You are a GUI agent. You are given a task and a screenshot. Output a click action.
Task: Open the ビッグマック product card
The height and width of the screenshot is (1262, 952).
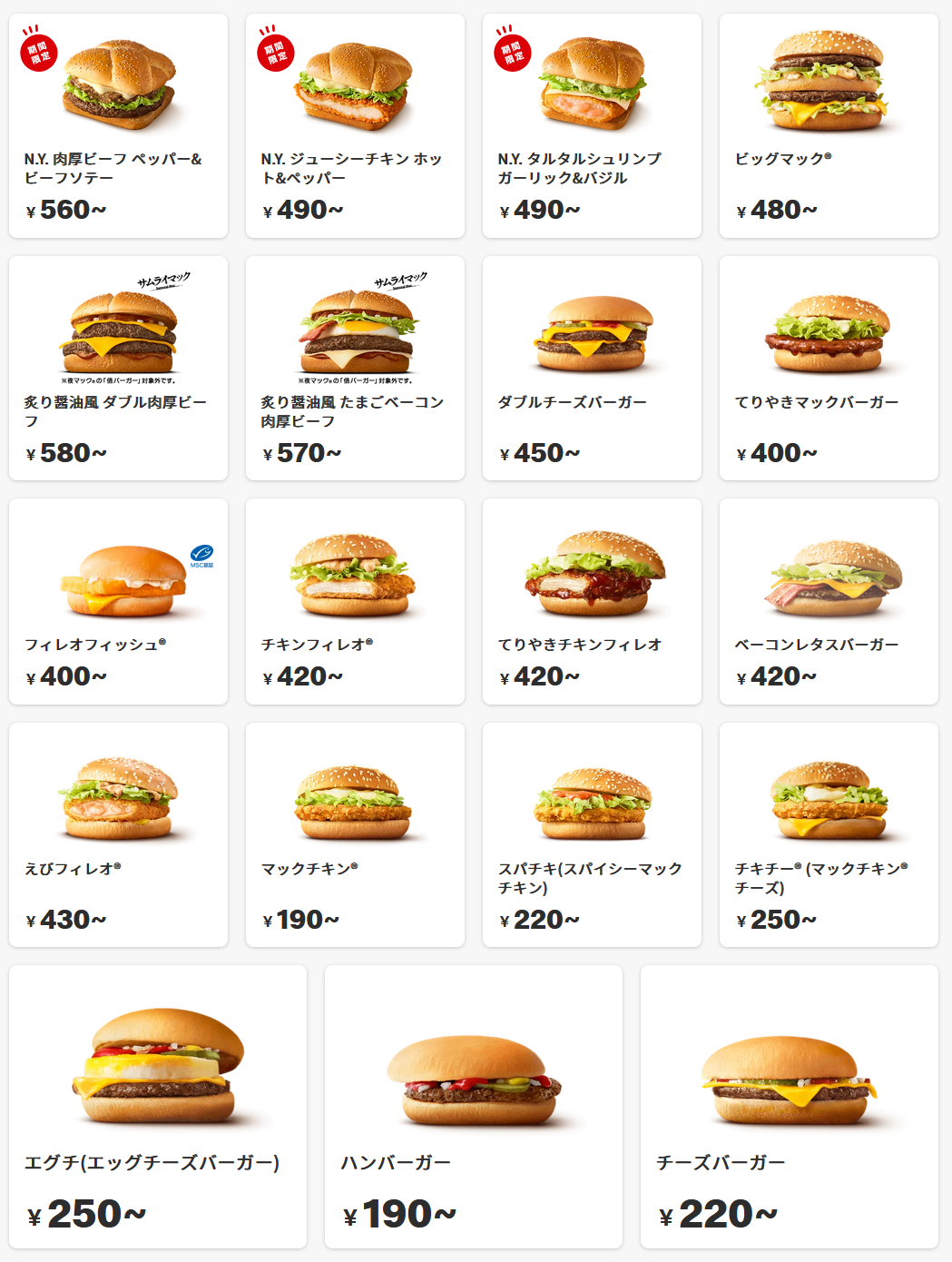(829, 125)
